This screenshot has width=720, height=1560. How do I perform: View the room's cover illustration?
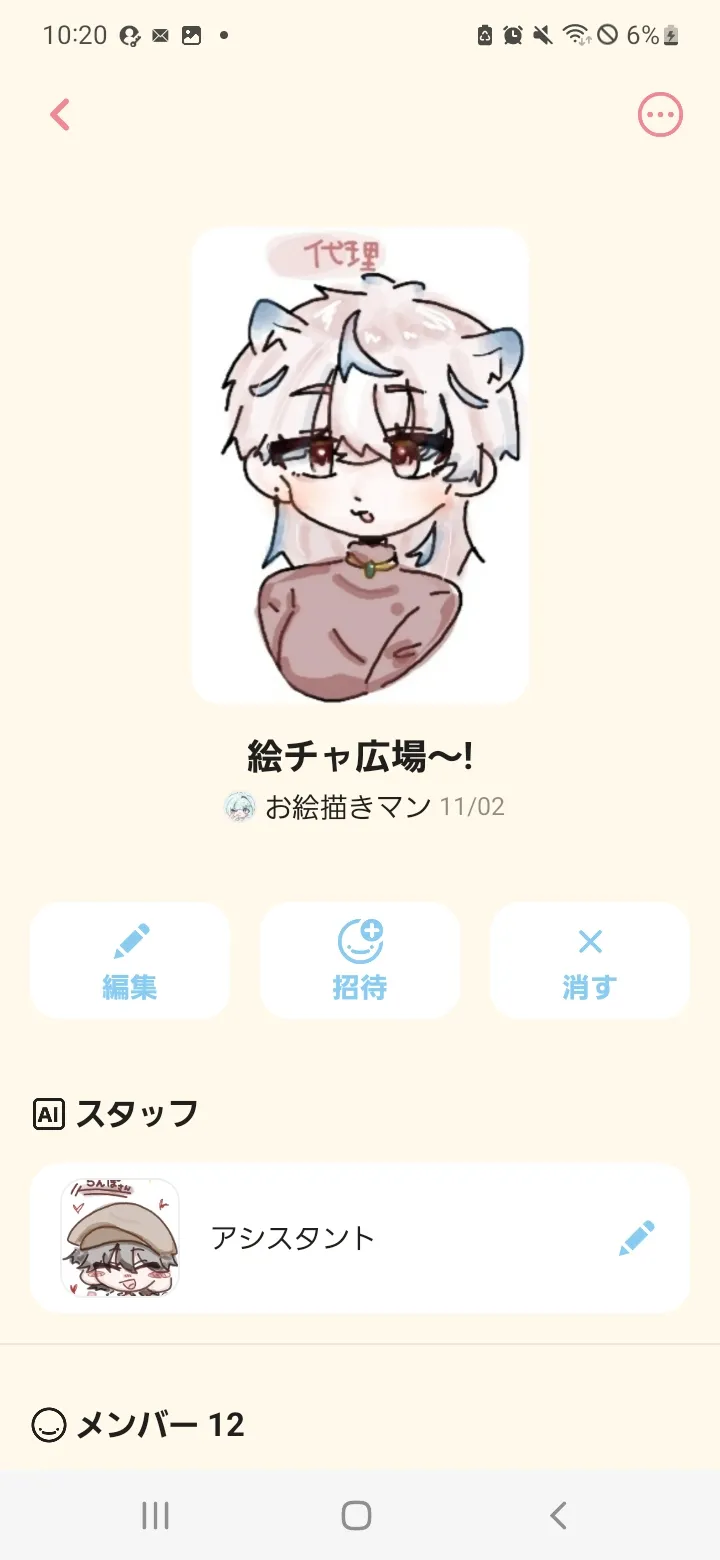360,465
